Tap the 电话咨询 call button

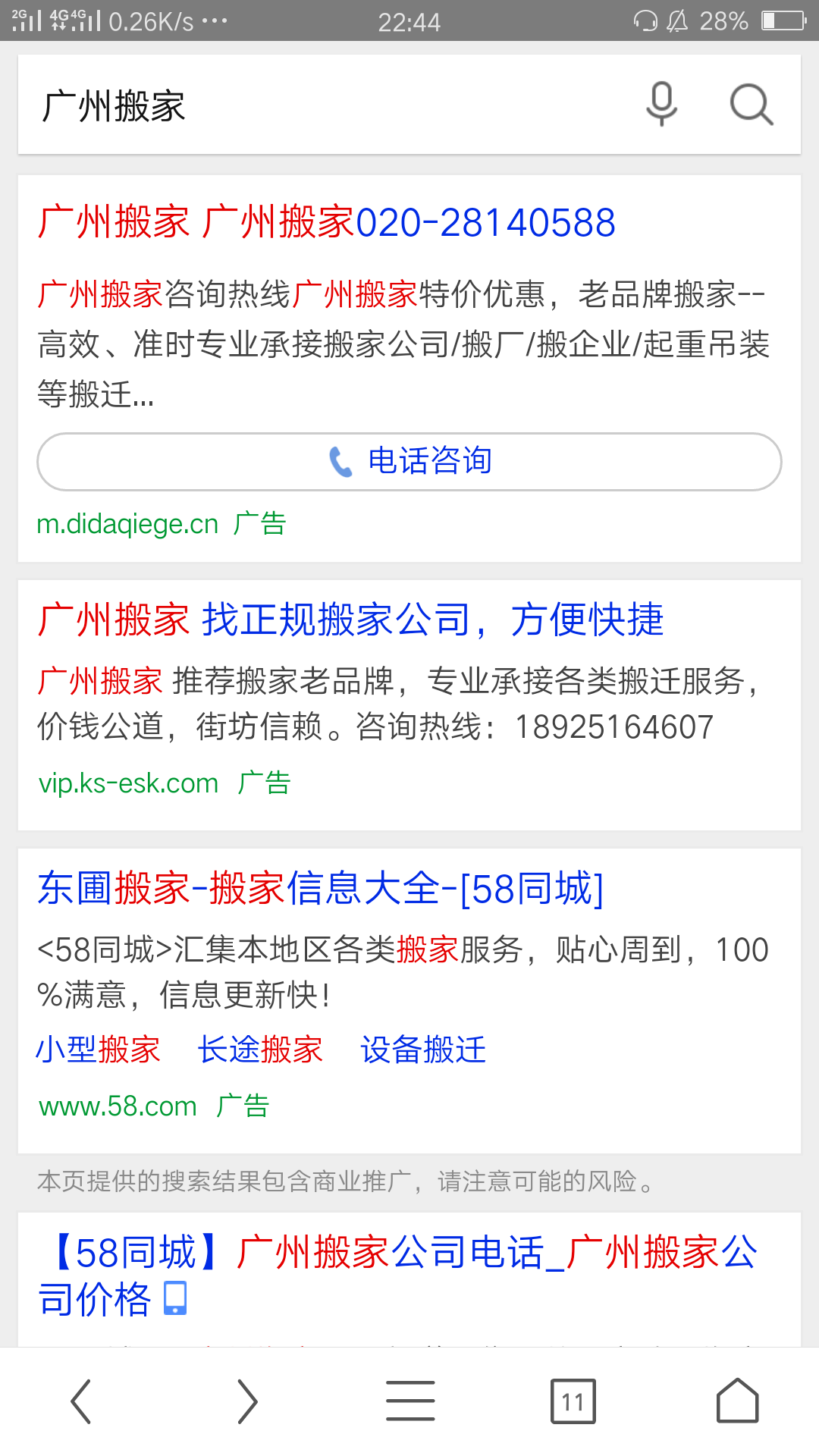[409, 461]
